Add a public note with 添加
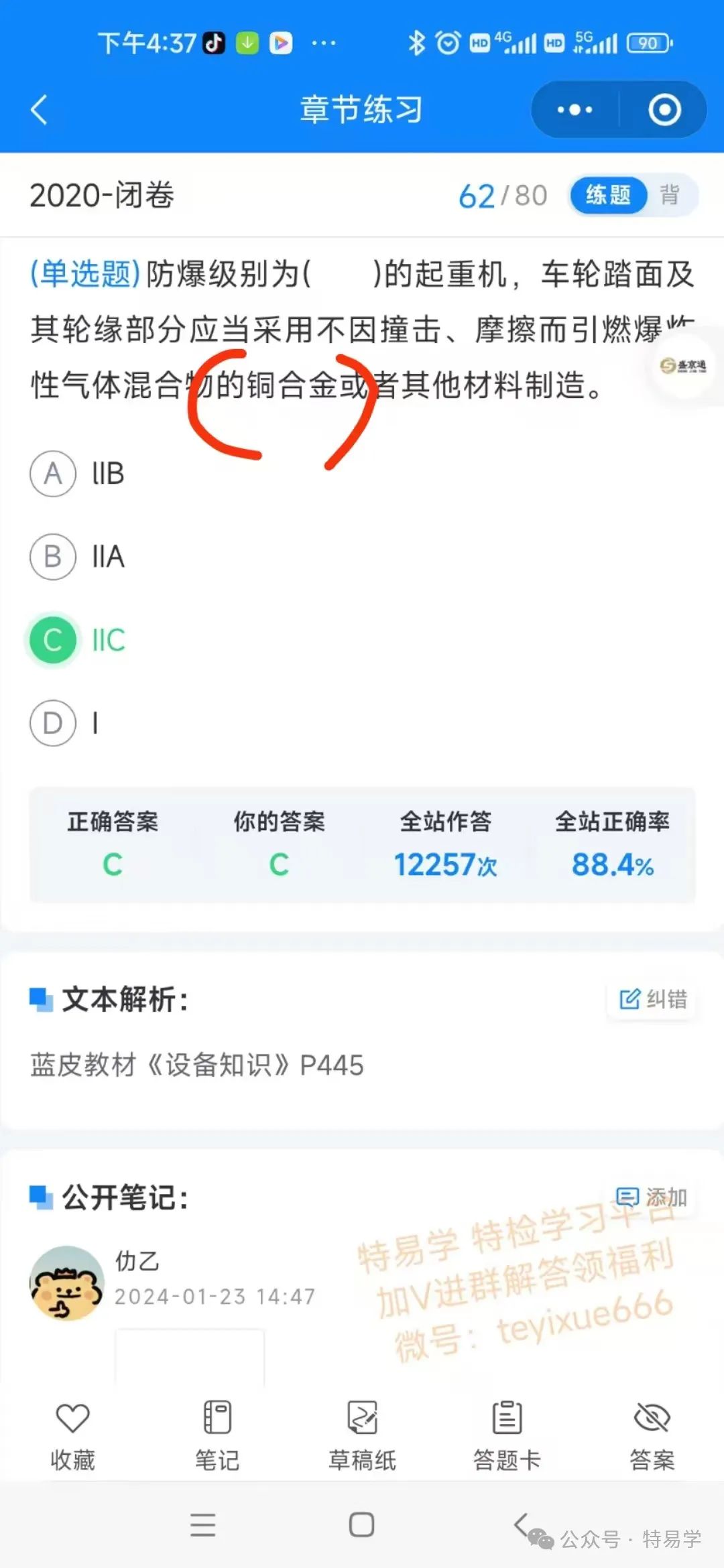724x1568 pixels. click(x=653, y=1197)
